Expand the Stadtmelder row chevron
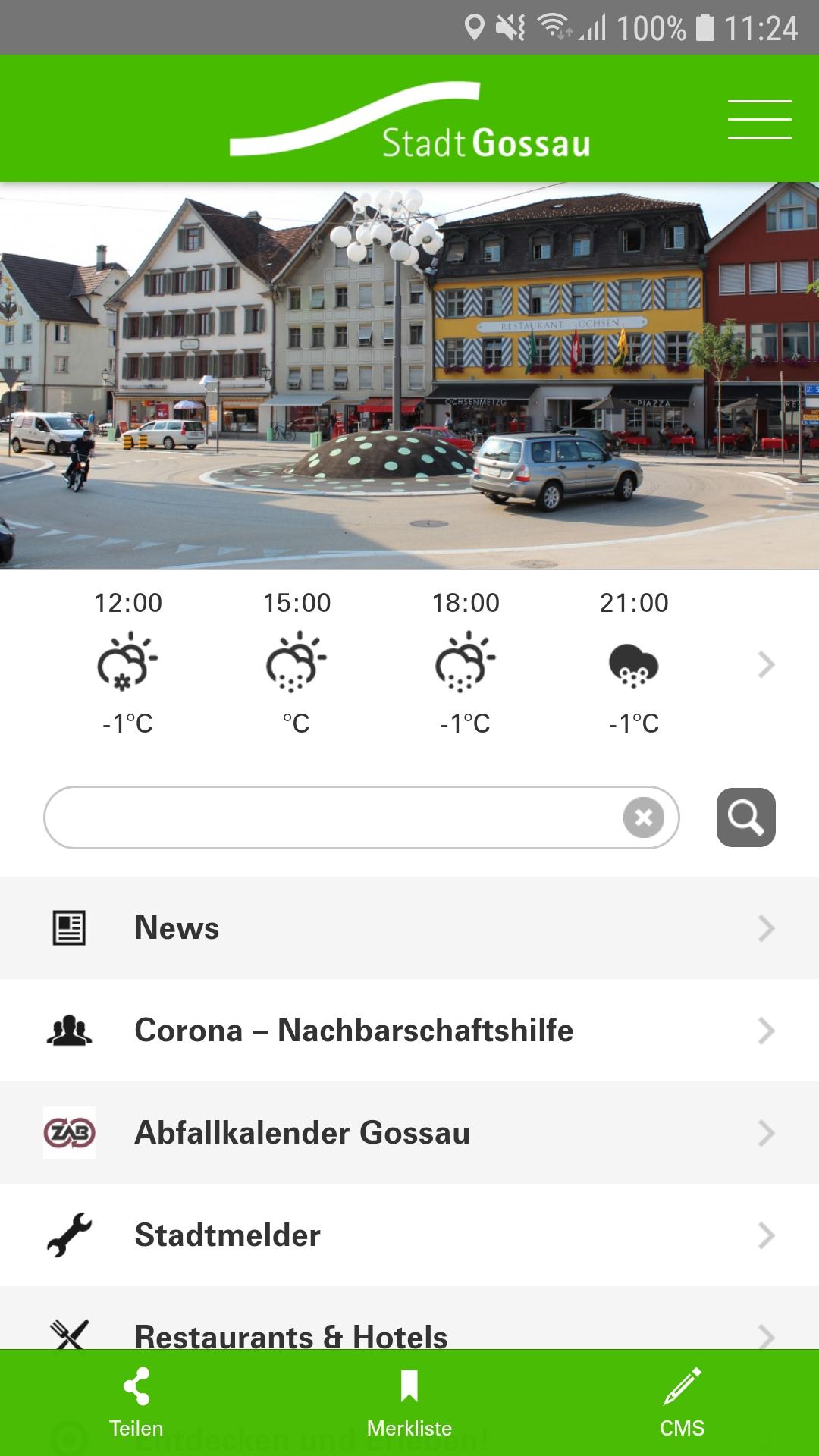 [x=766, y=1235]
